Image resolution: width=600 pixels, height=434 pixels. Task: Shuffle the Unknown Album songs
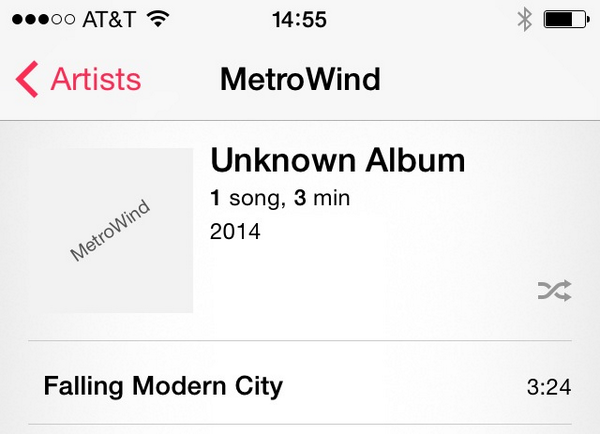pos(555,291)
